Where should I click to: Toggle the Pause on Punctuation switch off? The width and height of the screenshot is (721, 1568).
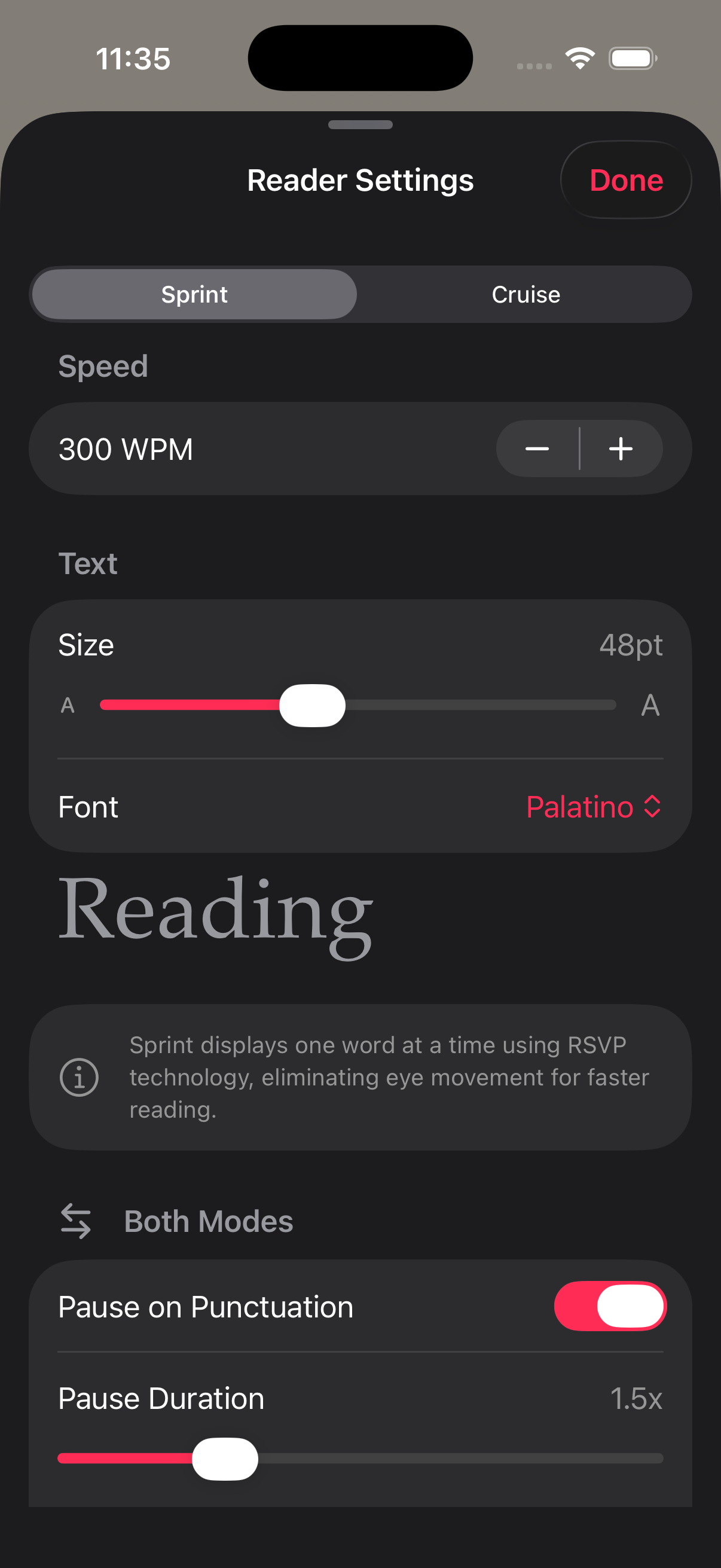[x=609, y=1305]
